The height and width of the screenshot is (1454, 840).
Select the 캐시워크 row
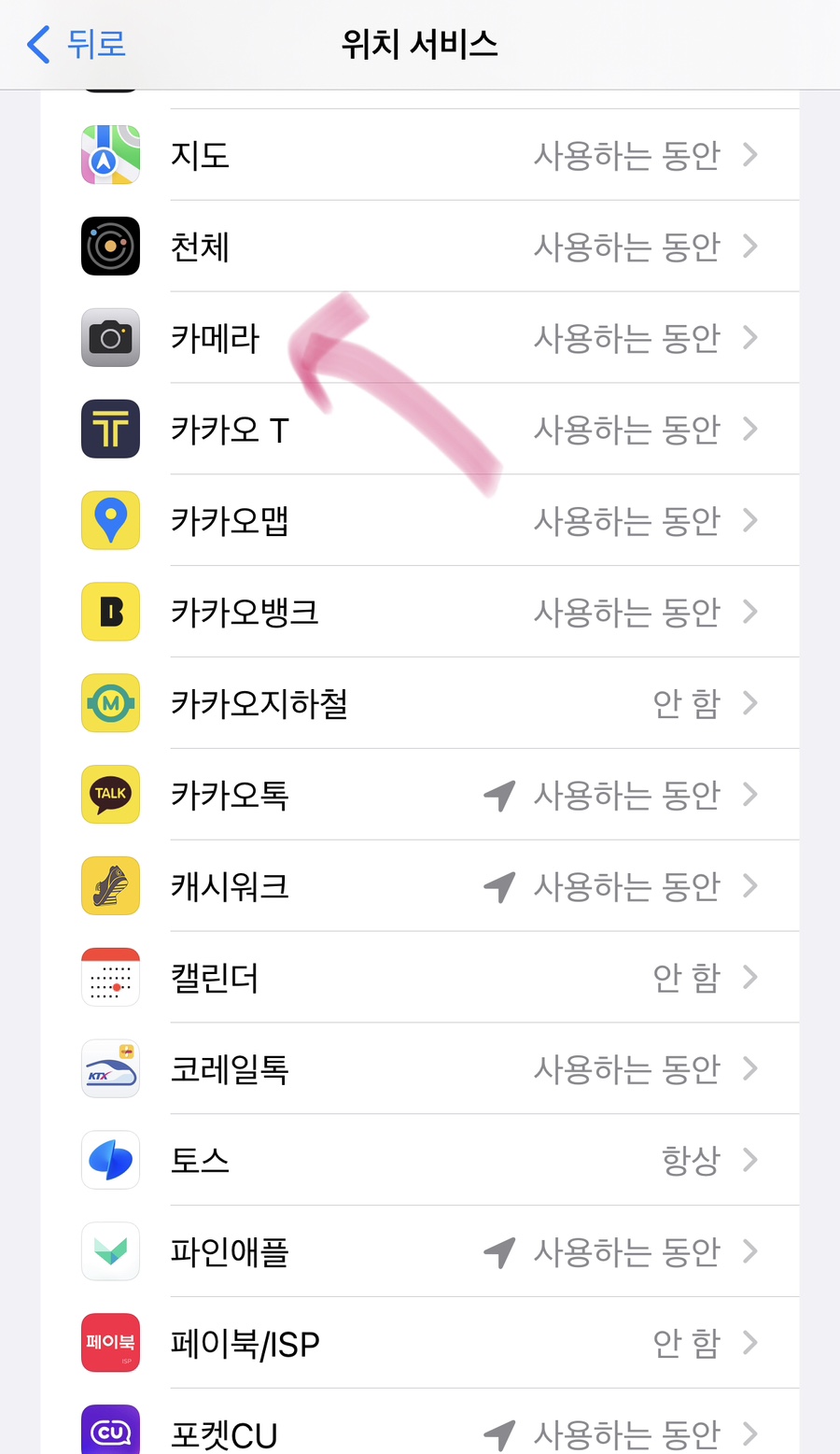pos(420,886)
